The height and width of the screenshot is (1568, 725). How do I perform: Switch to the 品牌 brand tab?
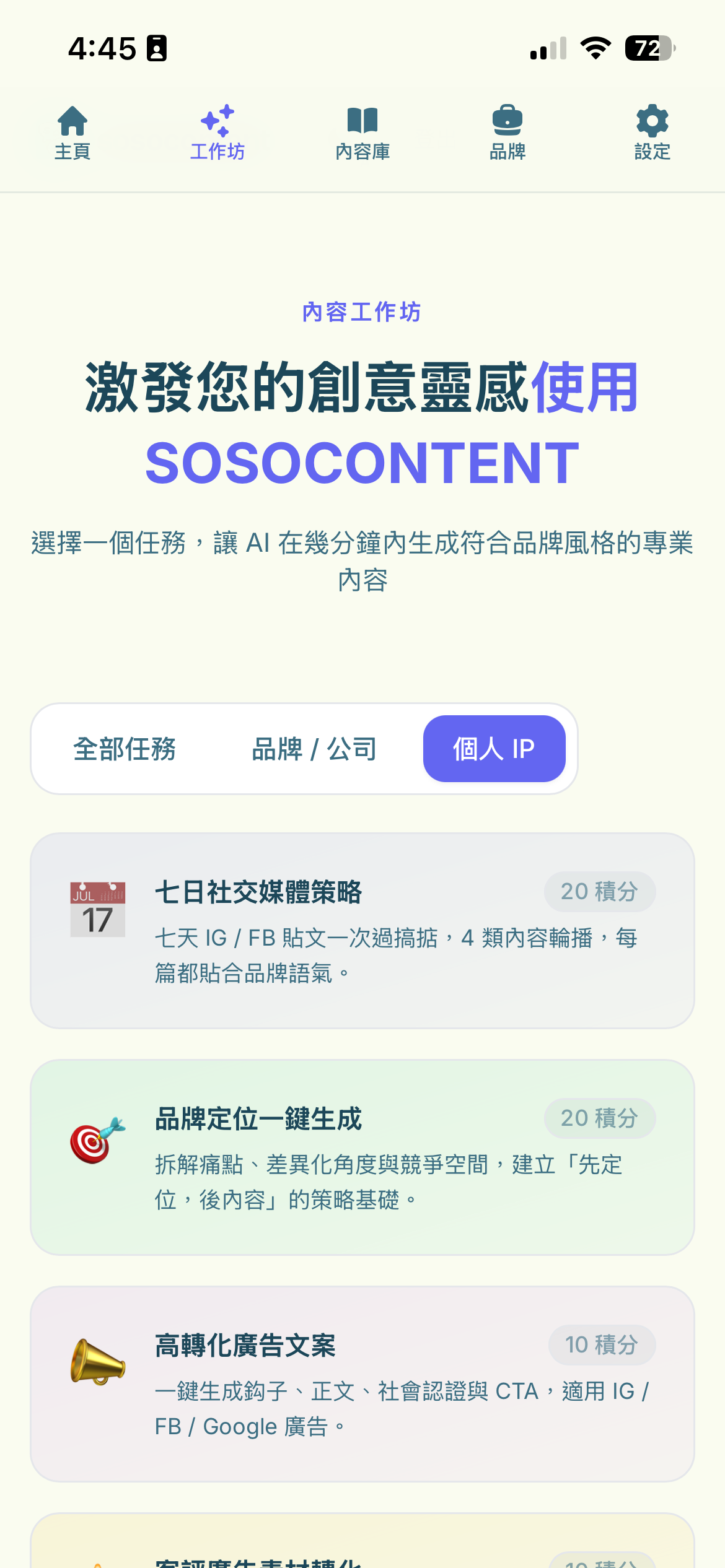507,134
